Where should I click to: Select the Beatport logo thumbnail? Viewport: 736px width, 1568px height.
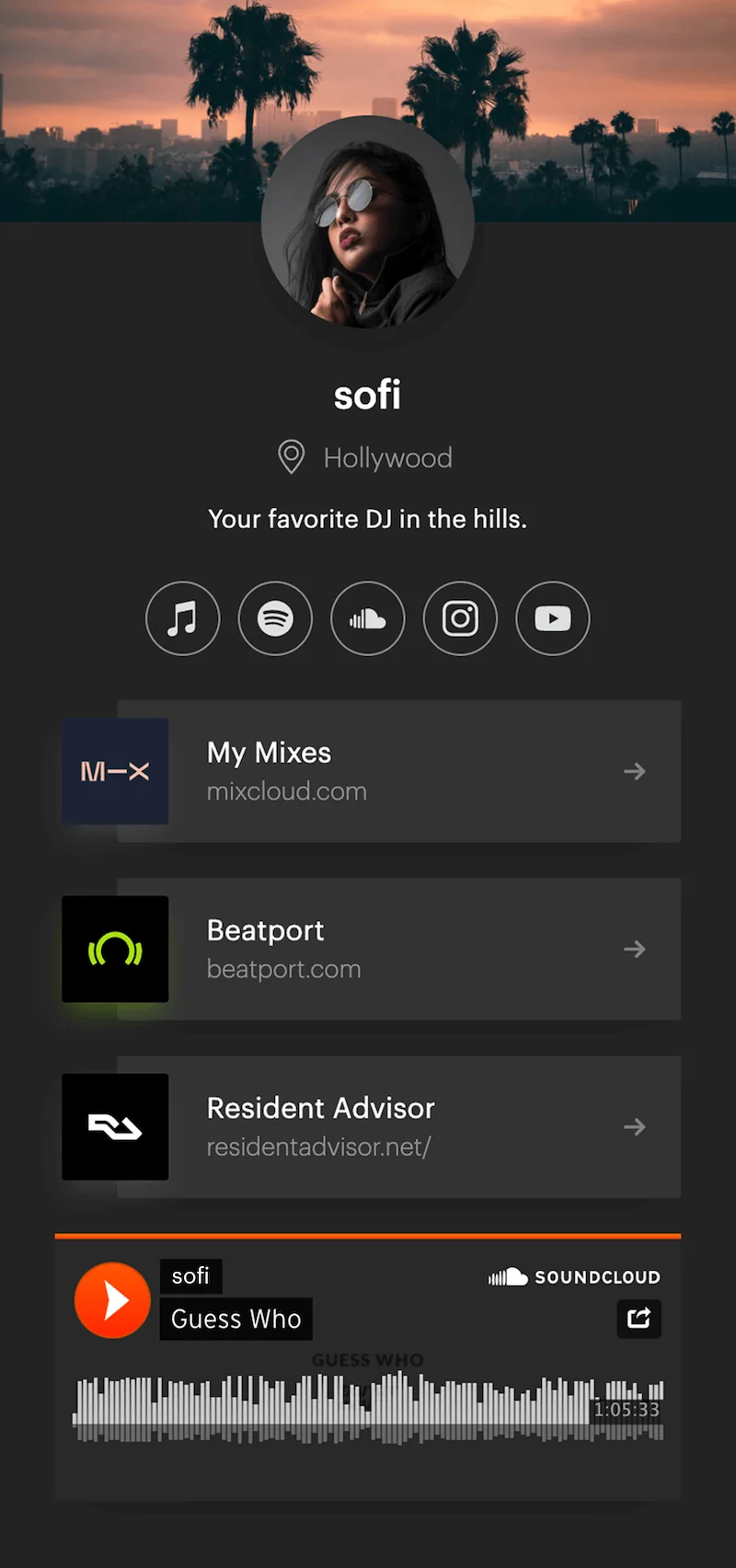tap(114, 949)
